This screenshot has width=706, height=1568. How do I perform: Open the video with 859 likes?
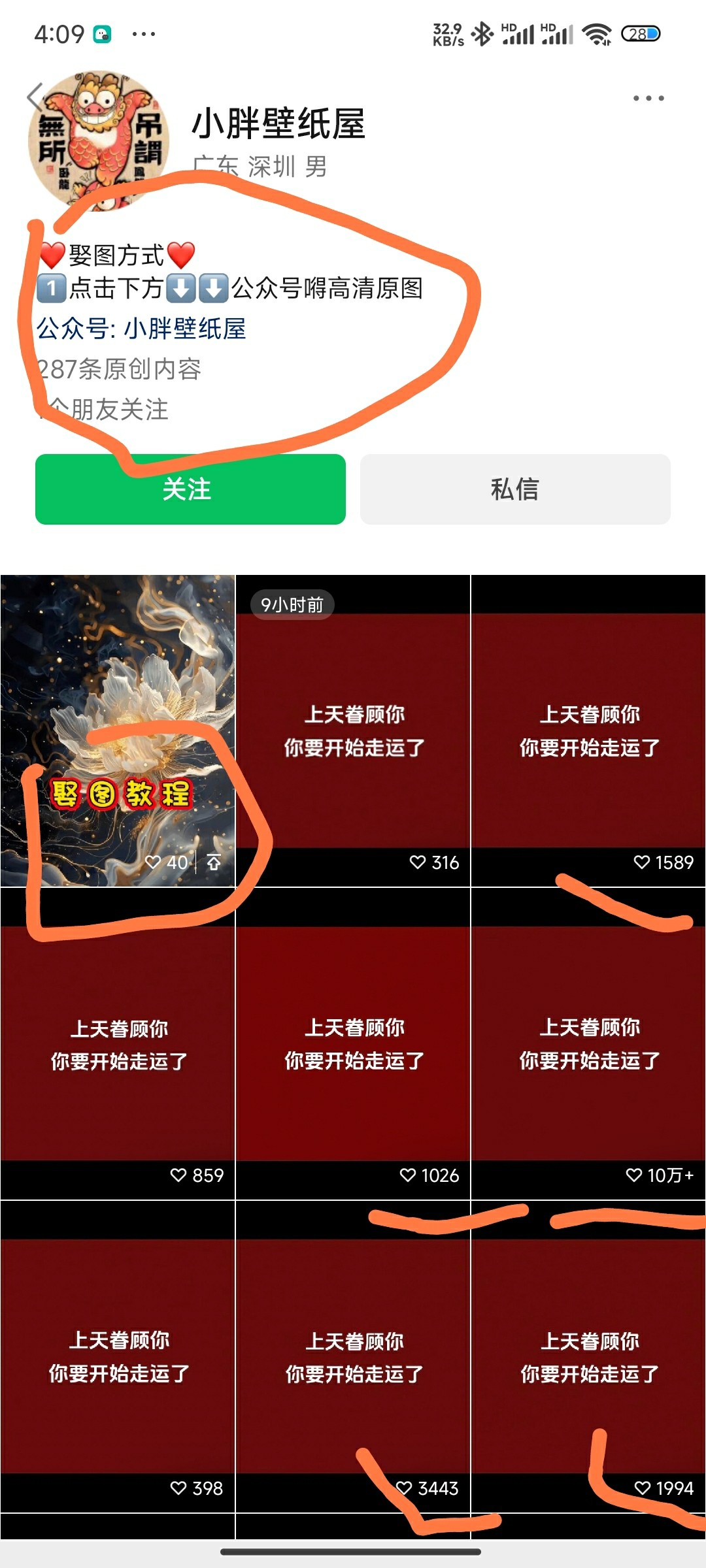[x=118, y=1043]
